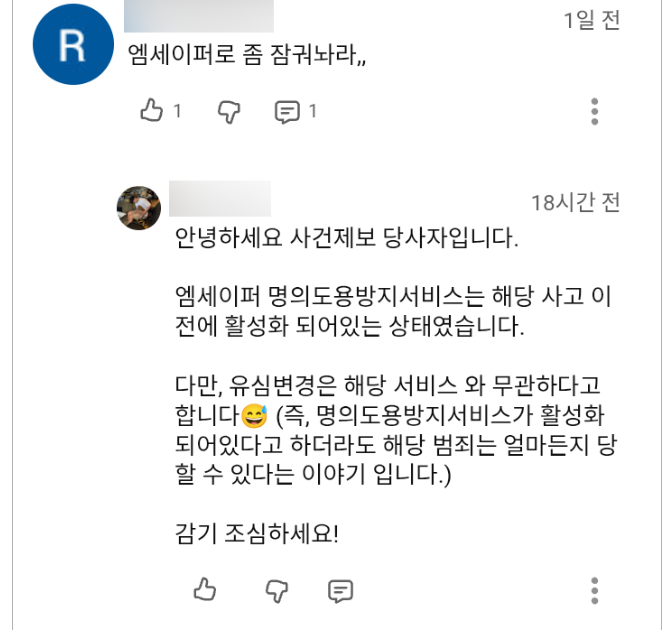This screenshot has width=672, height=630.
Task: Dislike the comment 엠세이퍼로 좀 잠궈놔라
Action: point(229,111)
